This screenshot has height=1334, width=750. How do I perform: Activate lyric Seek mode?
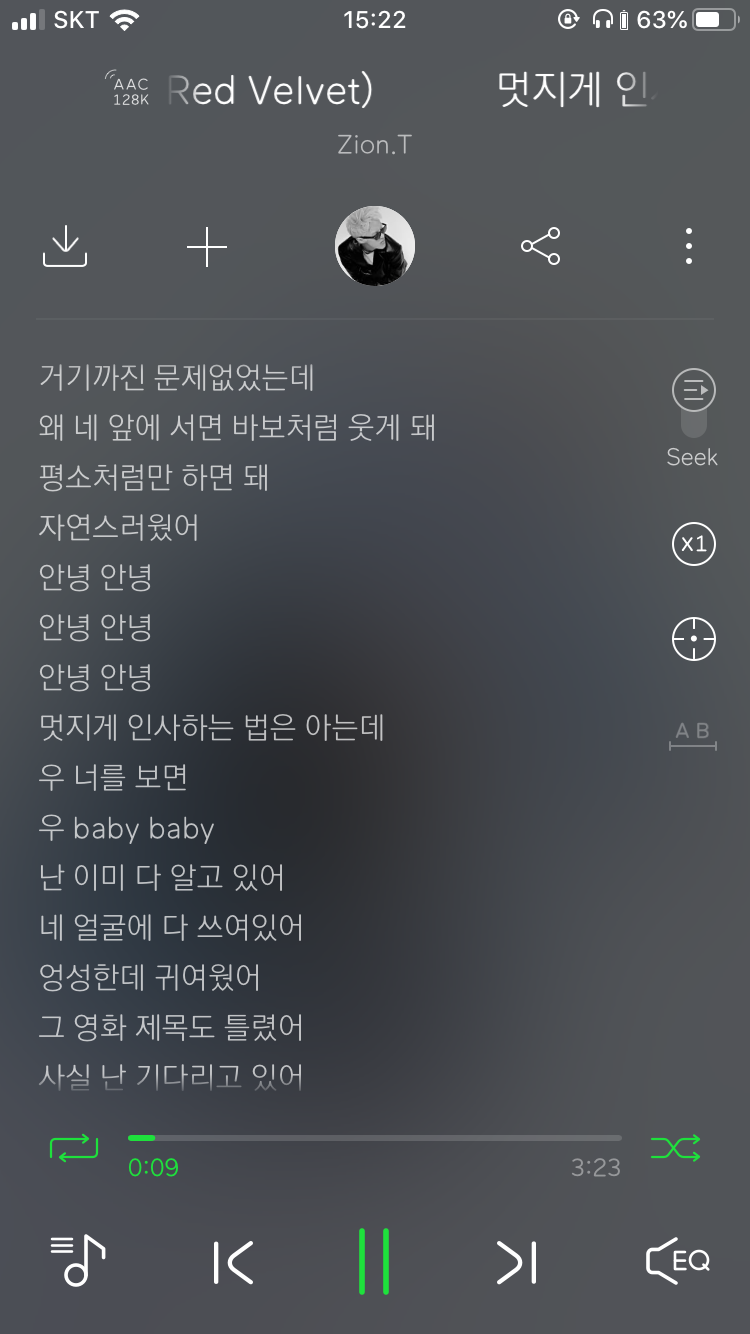(x=692, y=404)
